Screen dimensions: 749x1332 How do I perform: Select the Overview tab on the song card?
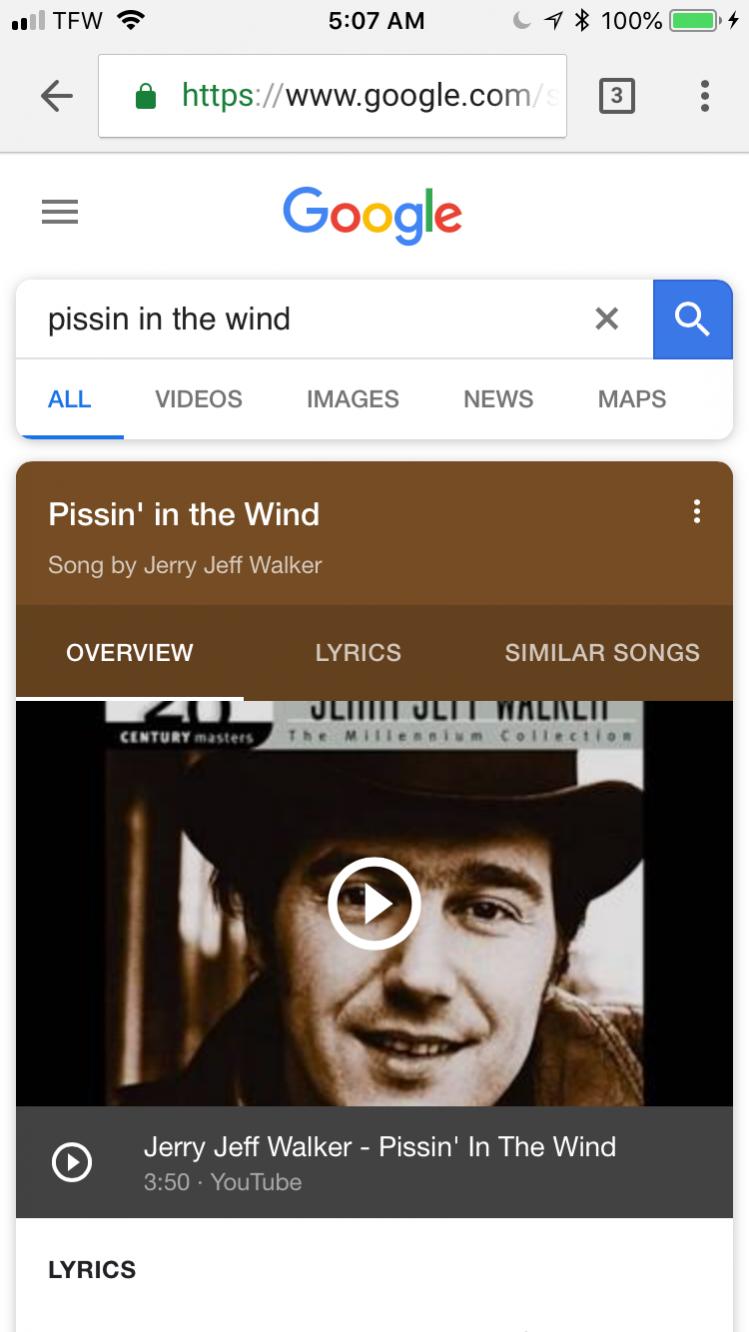pyautogui.click(x=130, y=653)
